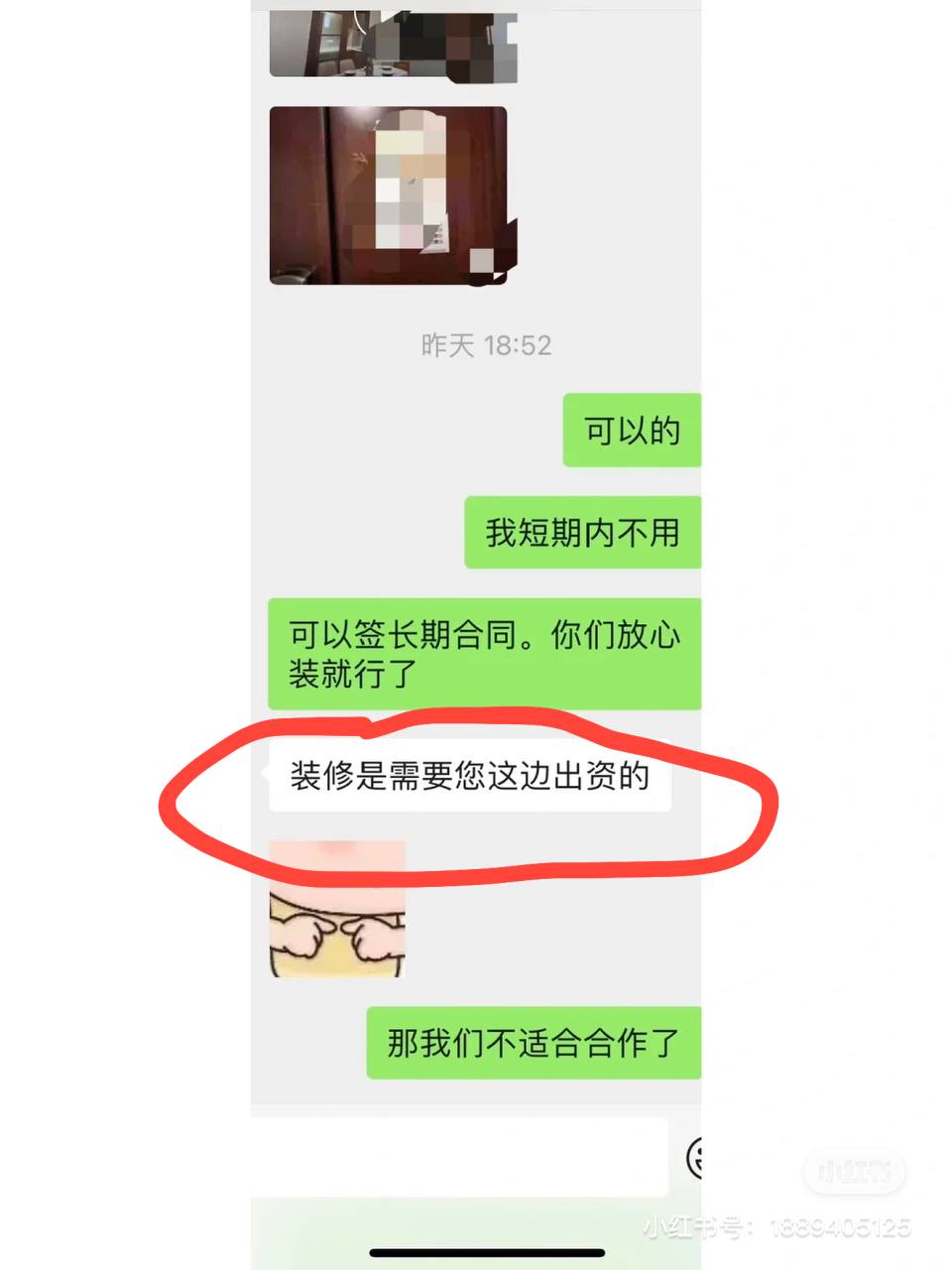Screen dimensions: 952x1270
Task: Click the Xiaohongshu watermark logo
Action: tap(853, 1172)
